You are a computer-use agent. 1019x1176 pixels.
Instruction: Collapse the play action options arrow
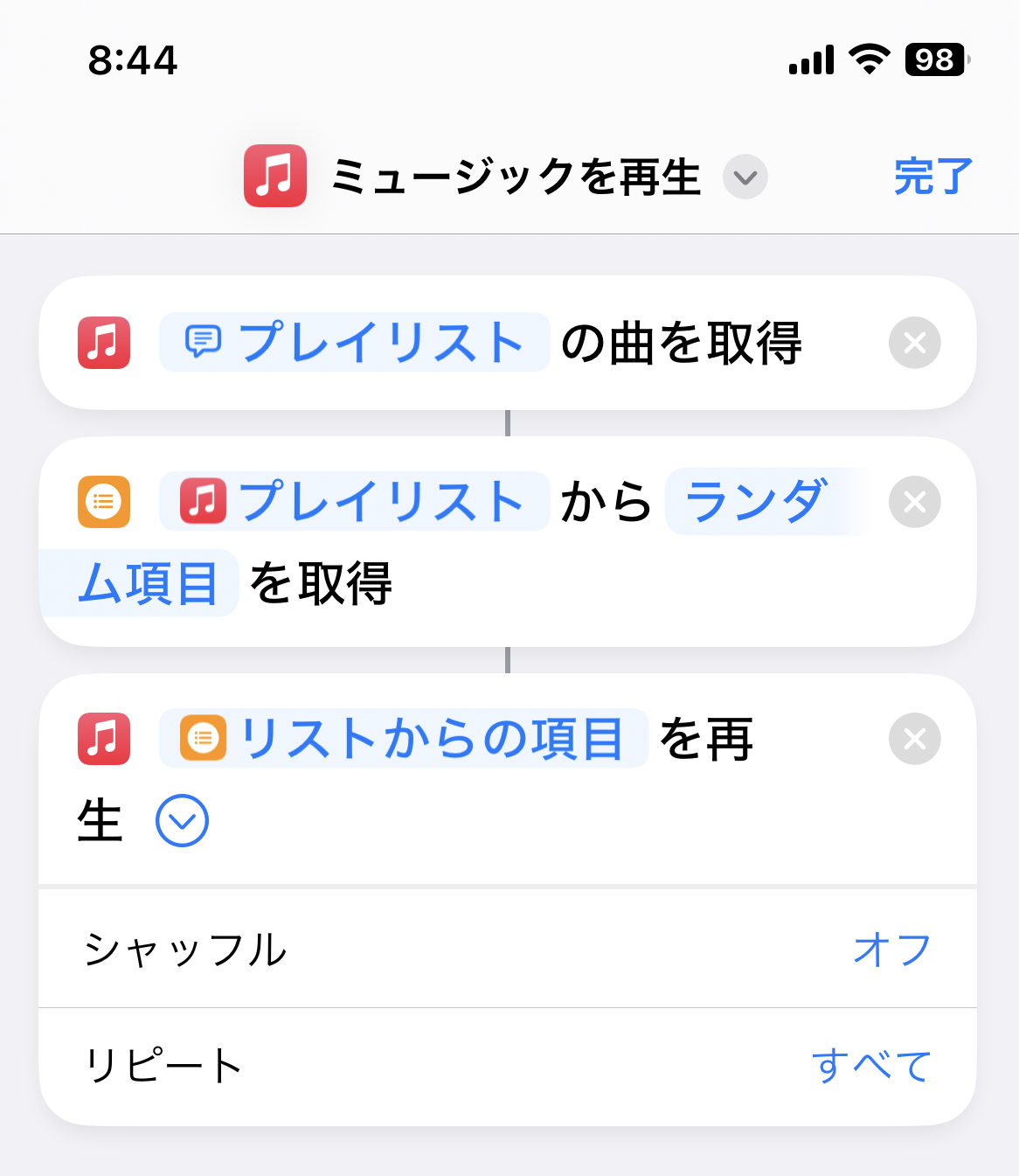tap(182, 821)
